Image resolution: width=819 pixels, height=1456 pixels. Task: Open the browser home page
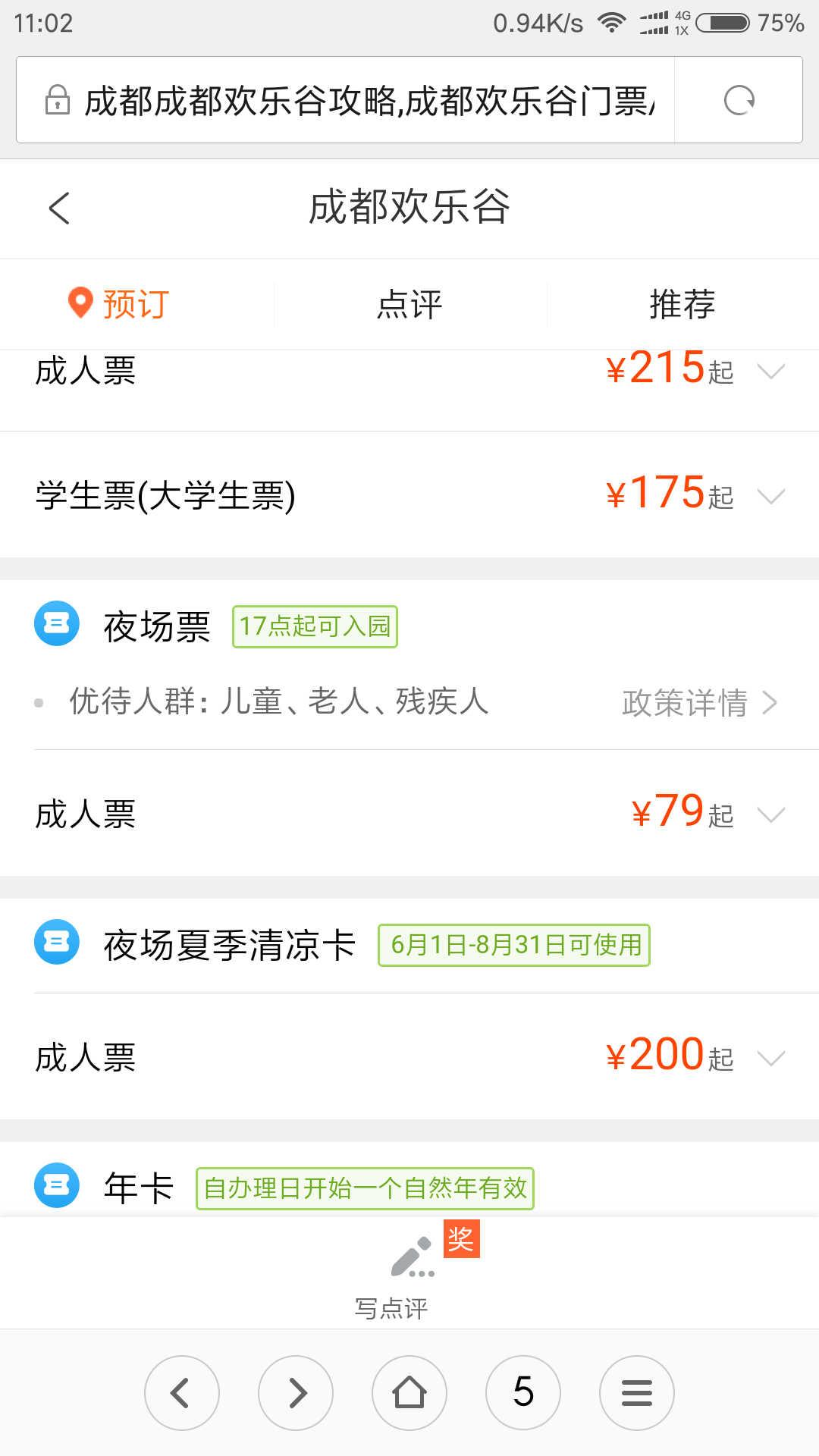tap(409, 1393)
